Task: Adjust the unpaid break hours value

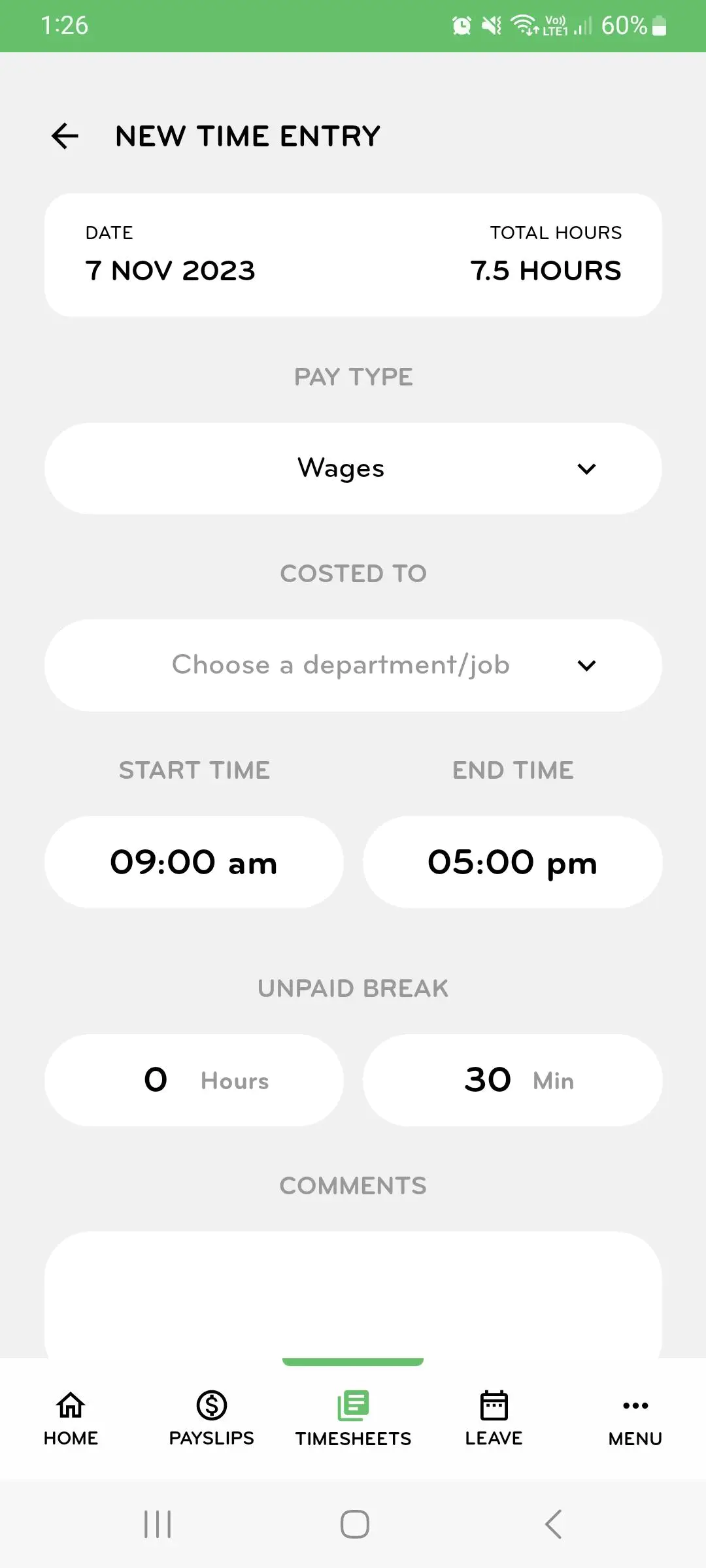Action: (x=193, y=1079)
